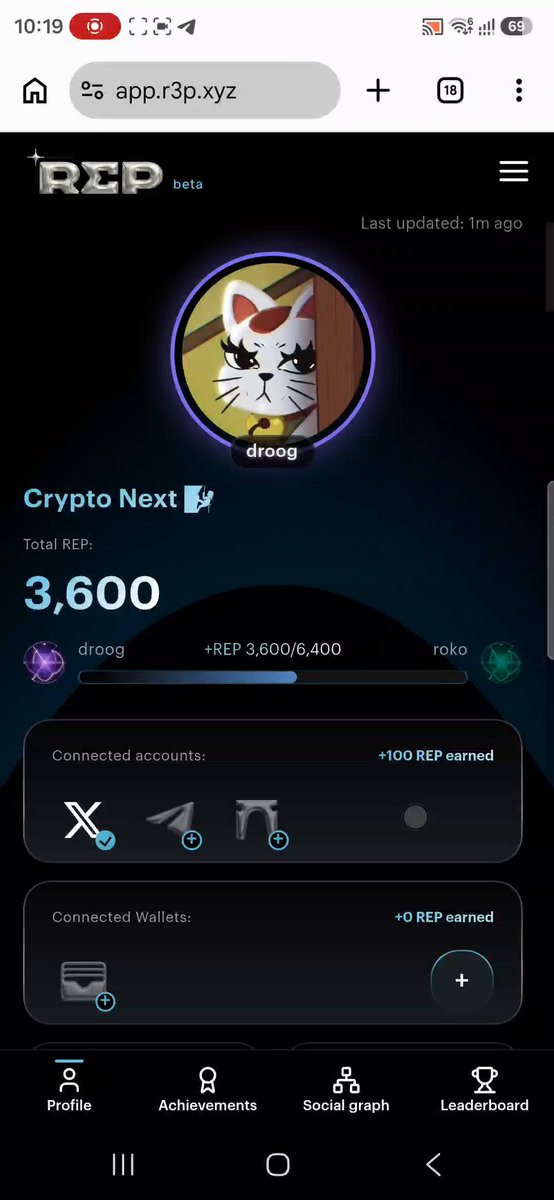Go back with system back button
This screenshot has height=1200, width=554.
pos(433,1164)
